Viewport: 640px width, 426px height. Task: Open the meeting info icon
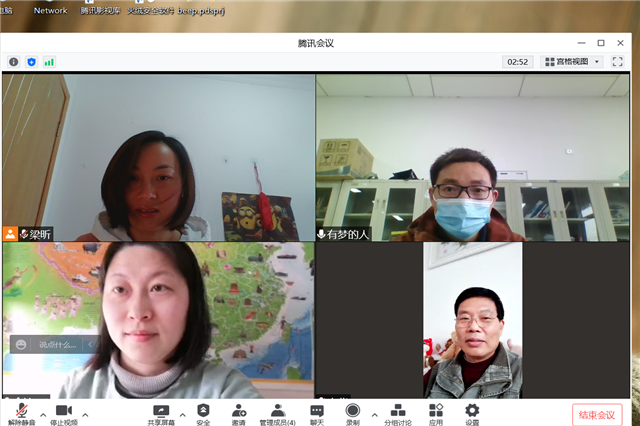click(14, 61)
